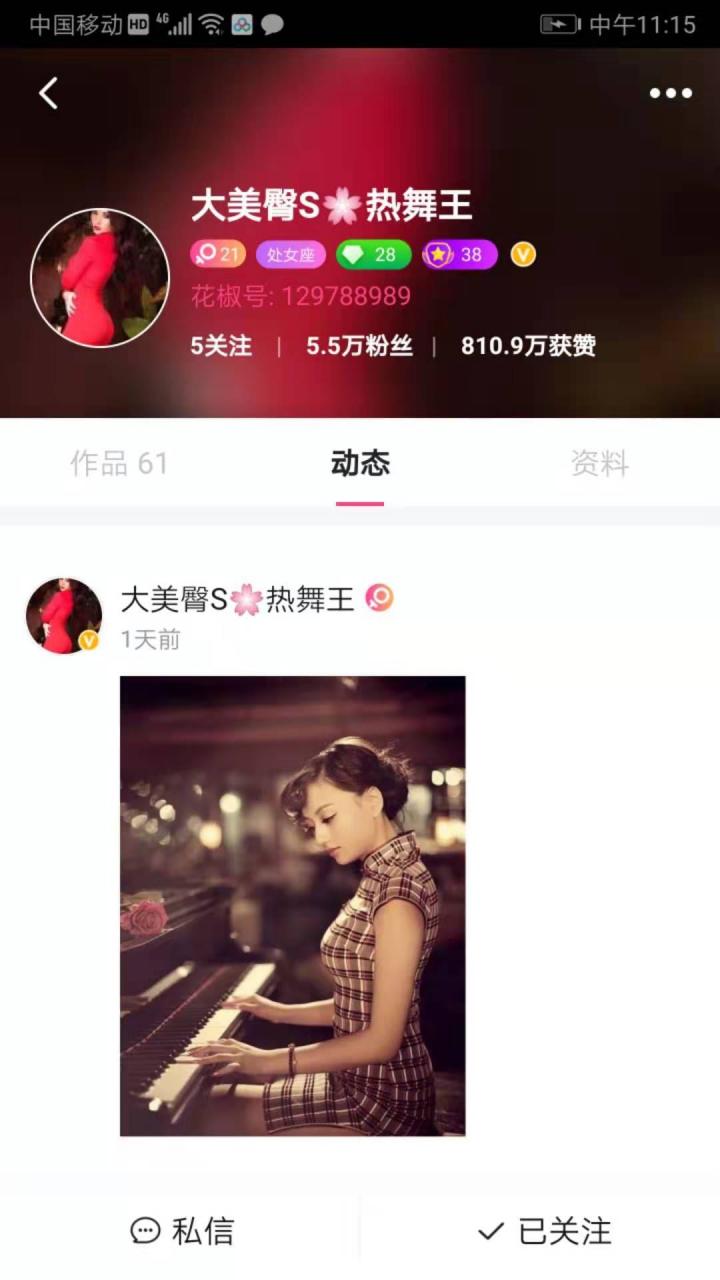Screen dimensions: 720x1280
Task: Go back using the top-left arrow
Action: point(48,93)
